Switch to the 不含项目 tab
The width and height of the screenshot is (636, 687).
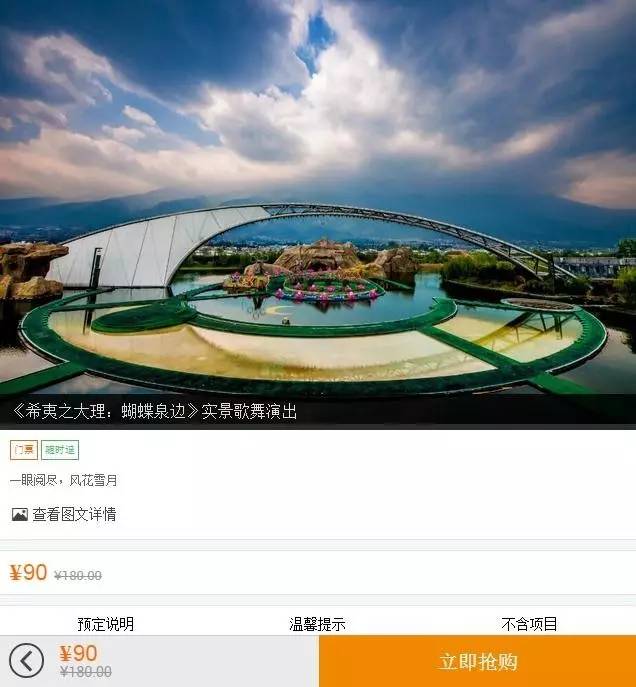point(529,624)
